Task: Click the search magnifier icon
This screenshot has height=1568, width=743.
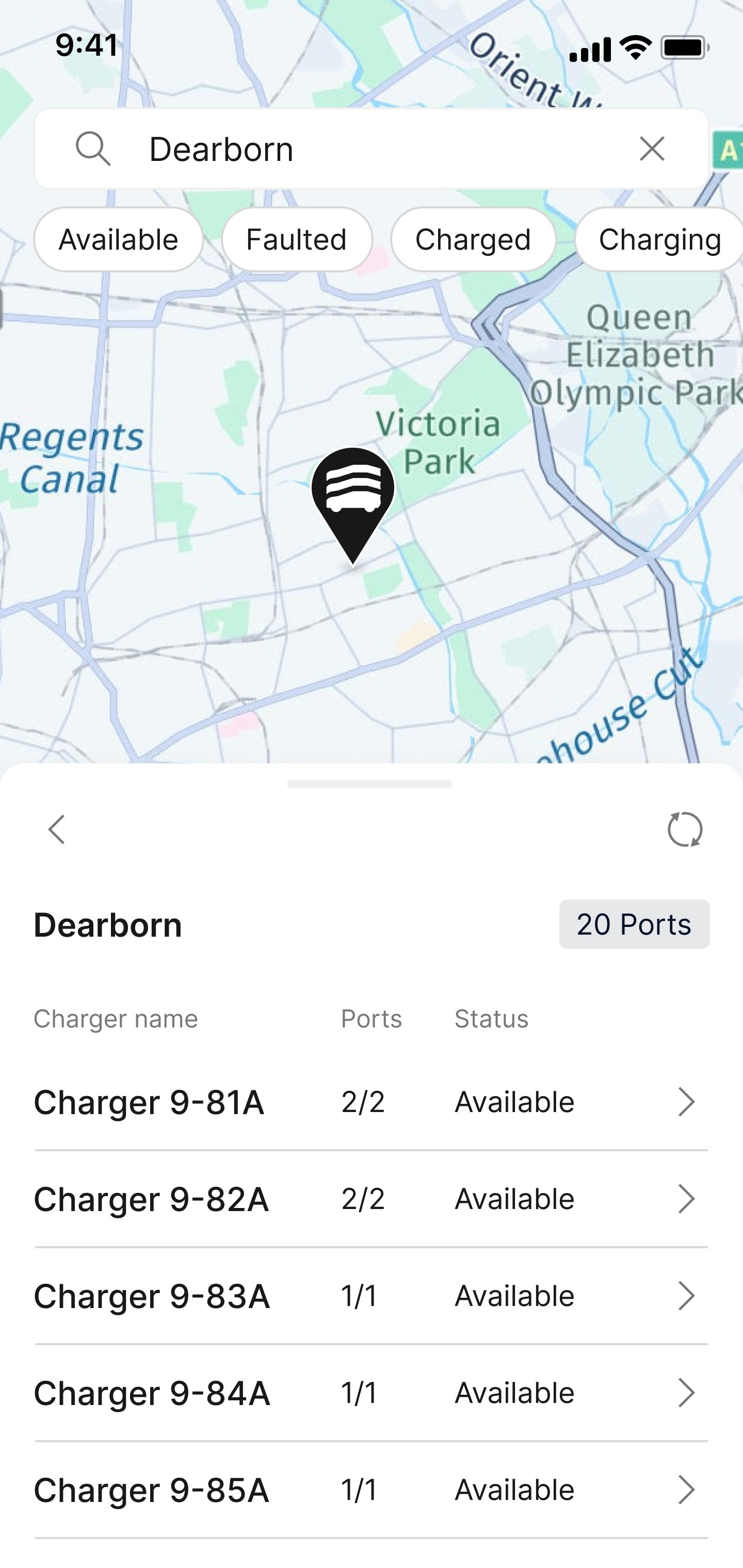Action: [95, 149]
